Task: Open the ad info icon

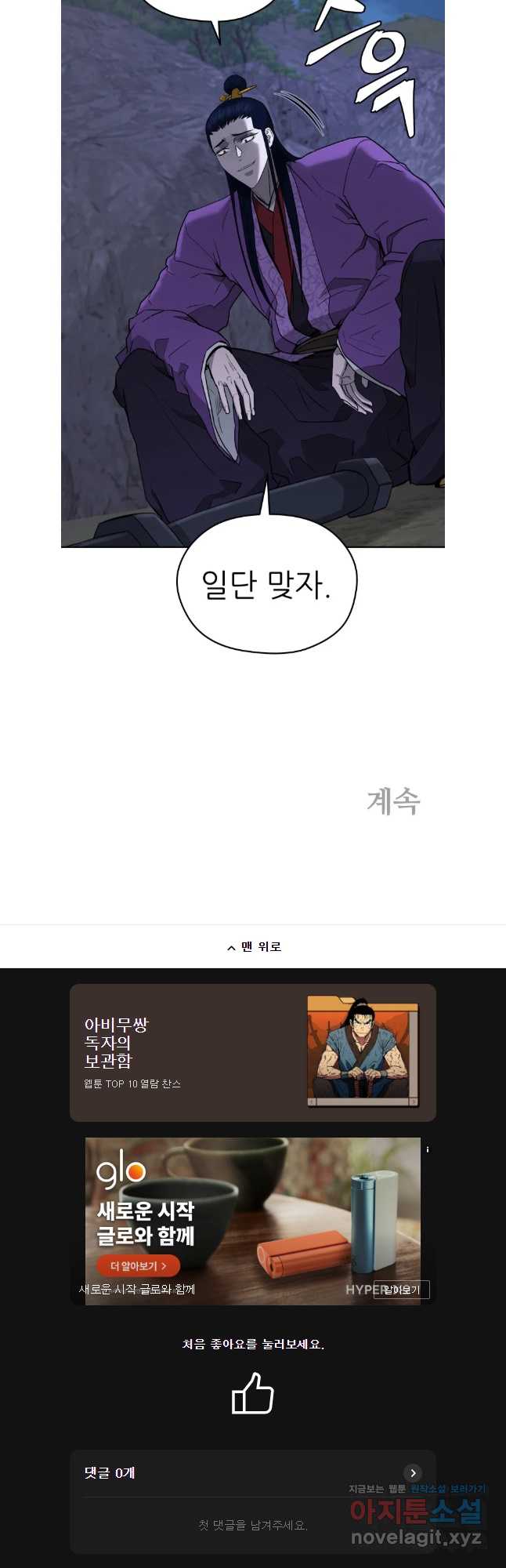Action: tap(427, 1149)
